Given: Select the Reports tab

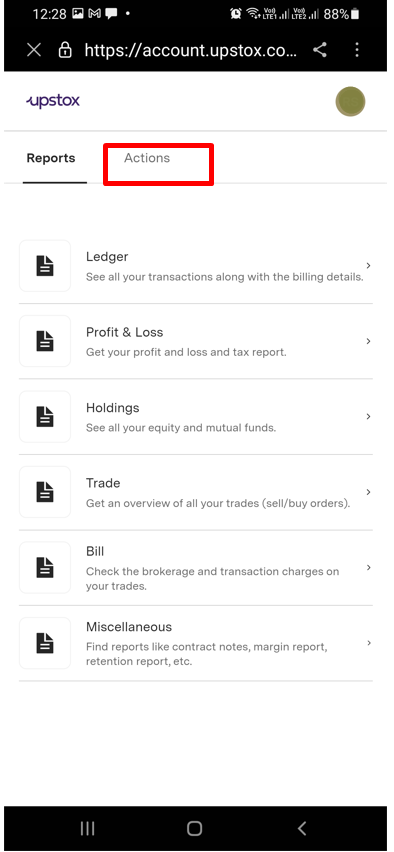Looking at the screenshot, I should click(x=51, y=159).
